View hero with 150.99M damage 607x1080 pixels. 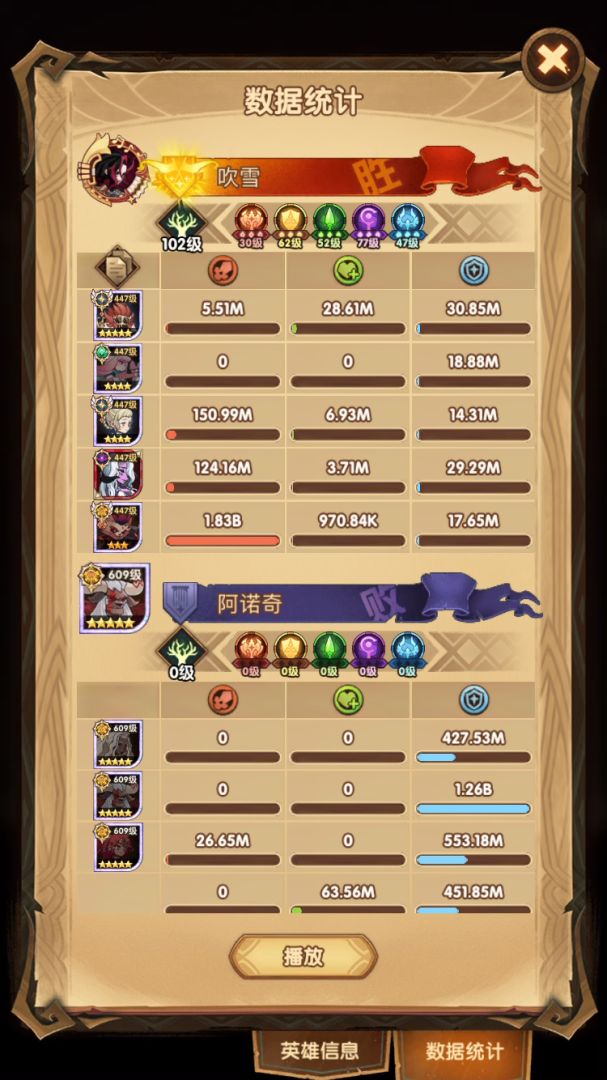tap(118, 421)
